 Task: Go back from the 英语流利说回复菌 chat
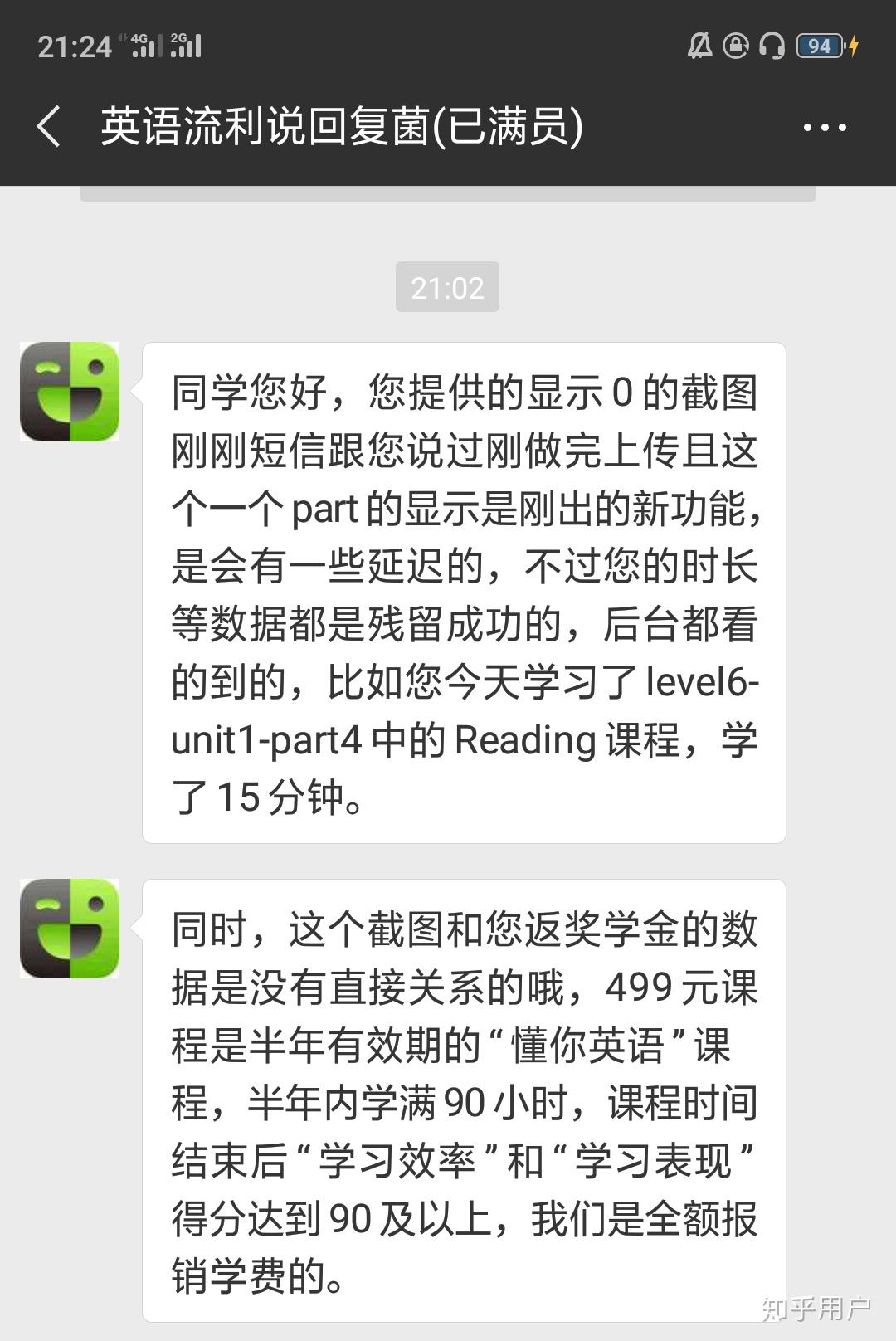pyautogui.click(x=50, y=127)
